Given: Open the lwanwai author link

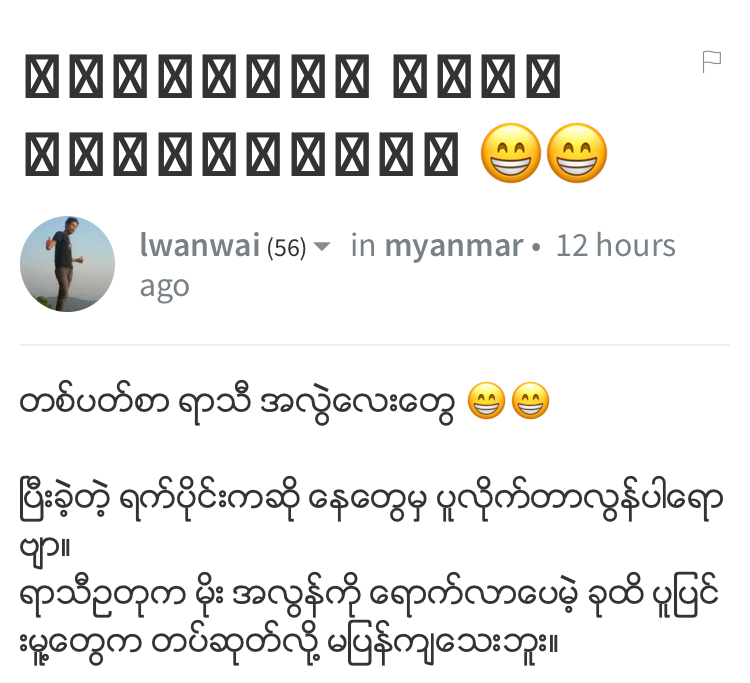Looking at the screenshot, I should [199, 245].
